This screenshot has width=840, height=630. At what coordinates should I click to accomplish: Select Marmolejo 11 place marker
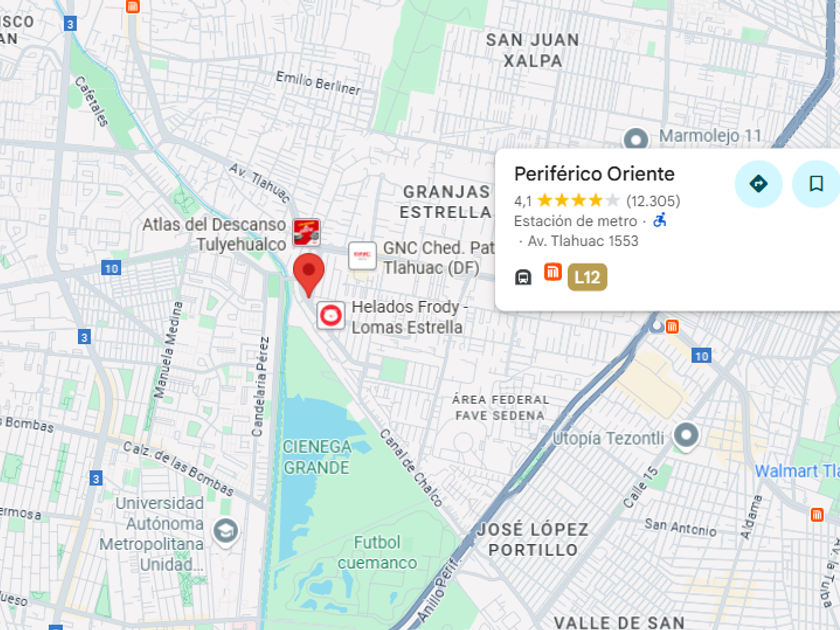pos(635,139)
